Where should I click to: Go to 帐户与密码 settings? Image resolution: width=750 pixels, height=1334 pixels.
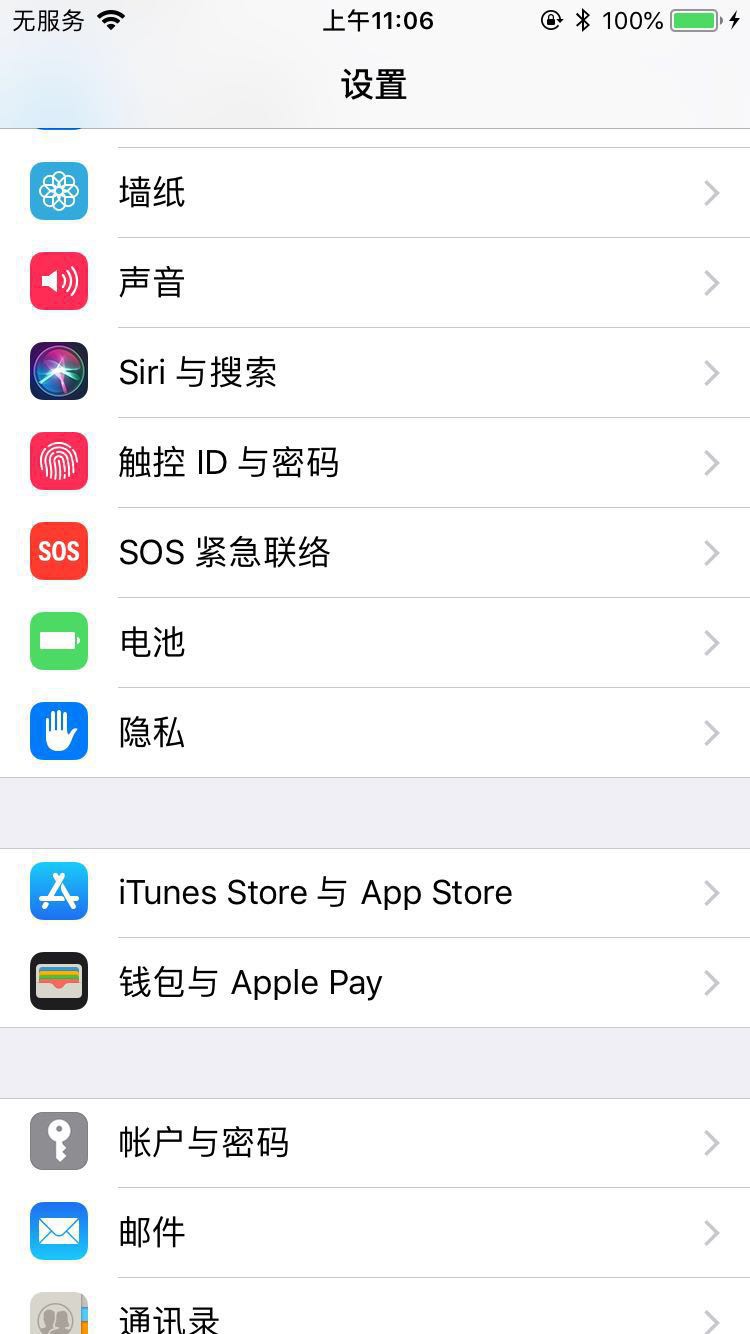pos(375,1142)
